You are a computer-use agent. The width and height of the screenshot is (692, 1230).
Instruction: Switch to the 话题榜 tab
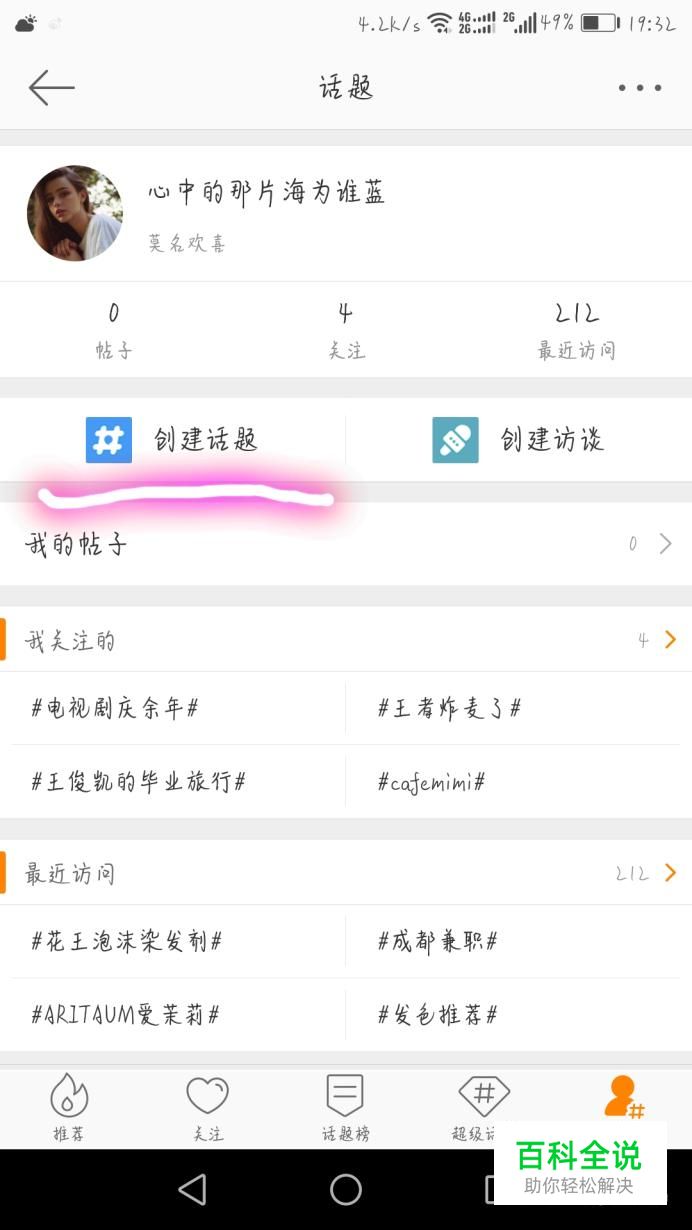point(345,1108)
